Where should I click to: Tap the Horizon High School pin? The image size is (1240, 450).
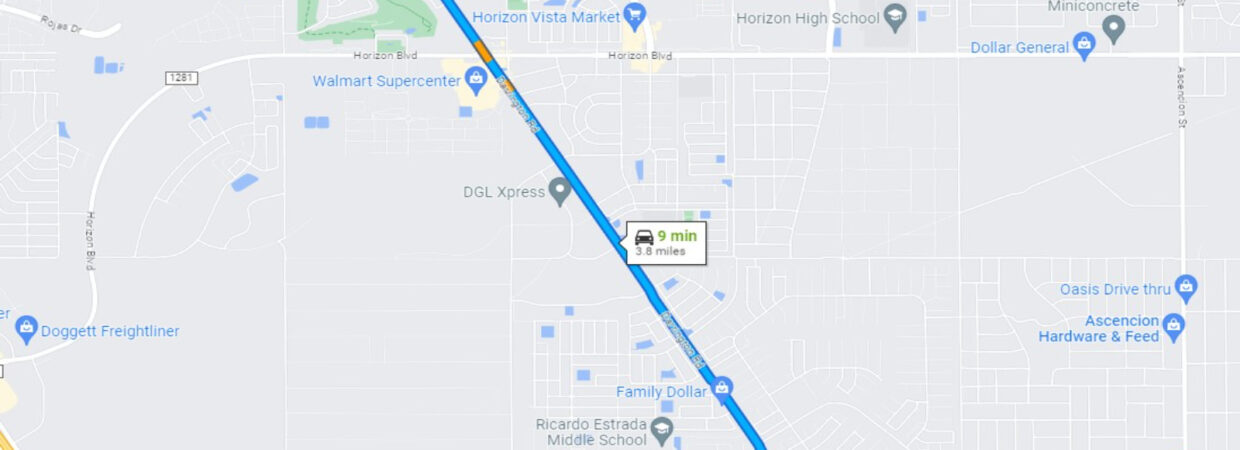(x=895, y=16)
